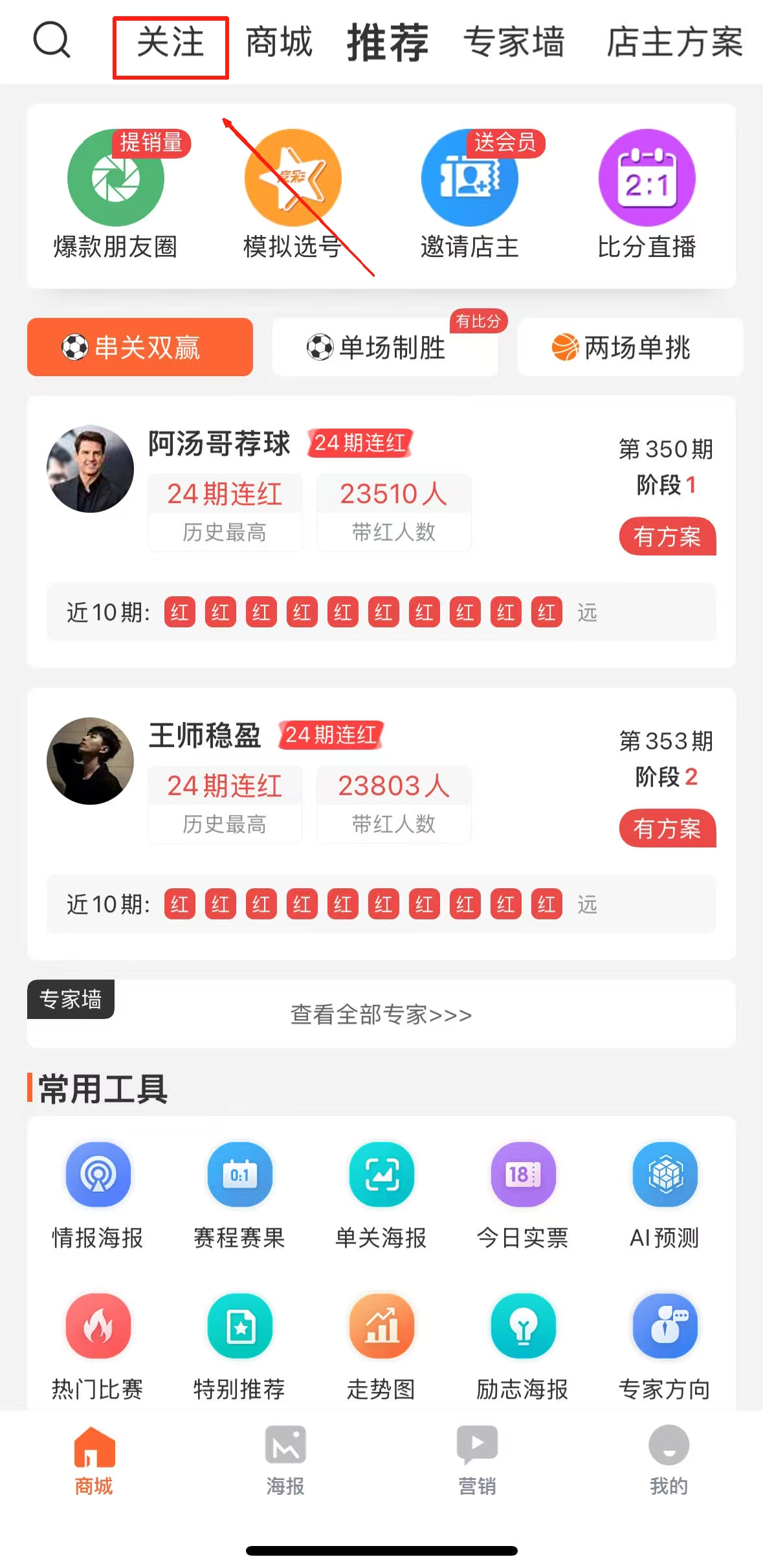Switch to the 专家墙 tab
Image resolution: width=763 pixels, height=1568 pixels.
click(x=514, y=43)
